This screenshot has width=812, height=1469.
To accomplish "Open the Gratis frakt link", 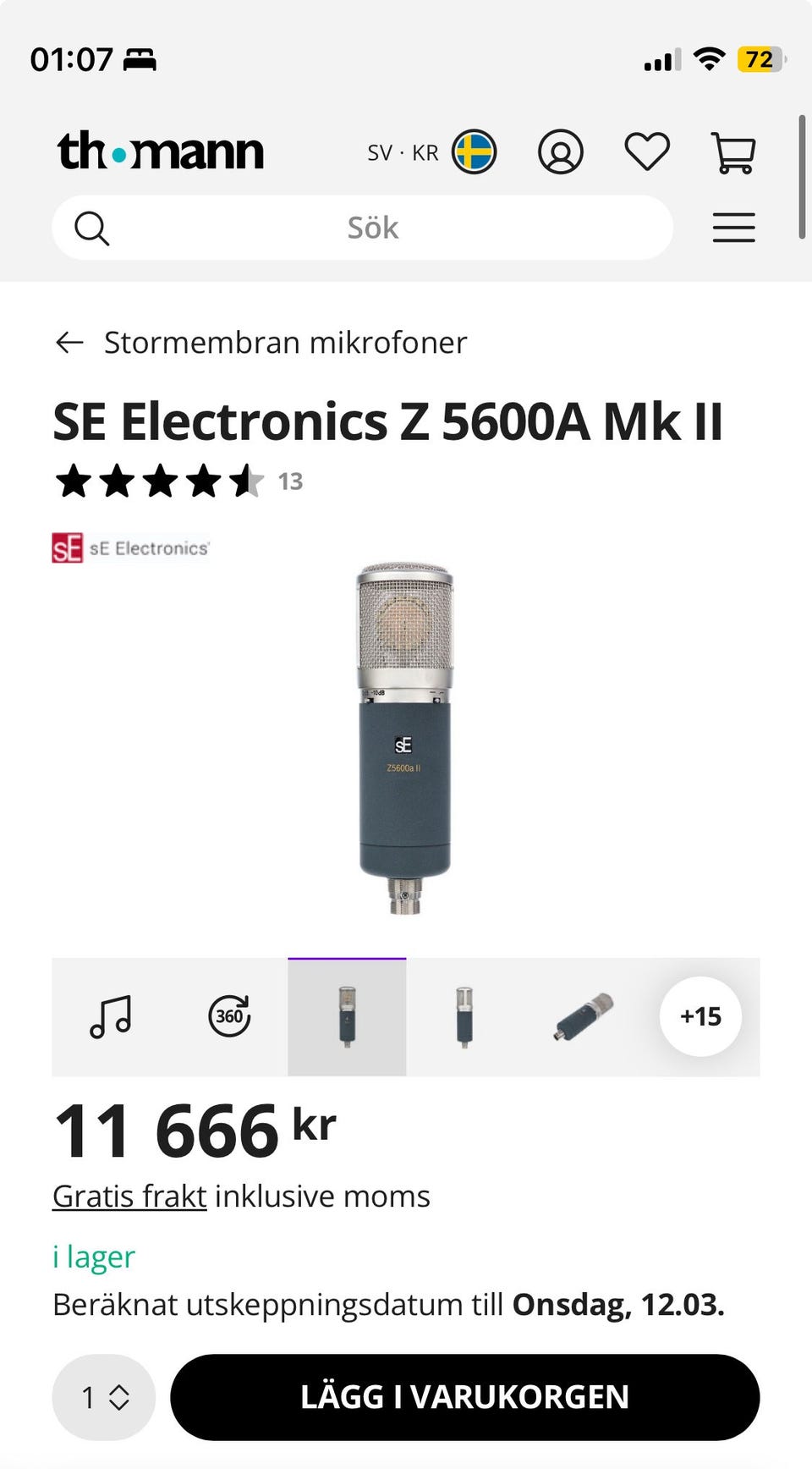I will [129, 1197].
